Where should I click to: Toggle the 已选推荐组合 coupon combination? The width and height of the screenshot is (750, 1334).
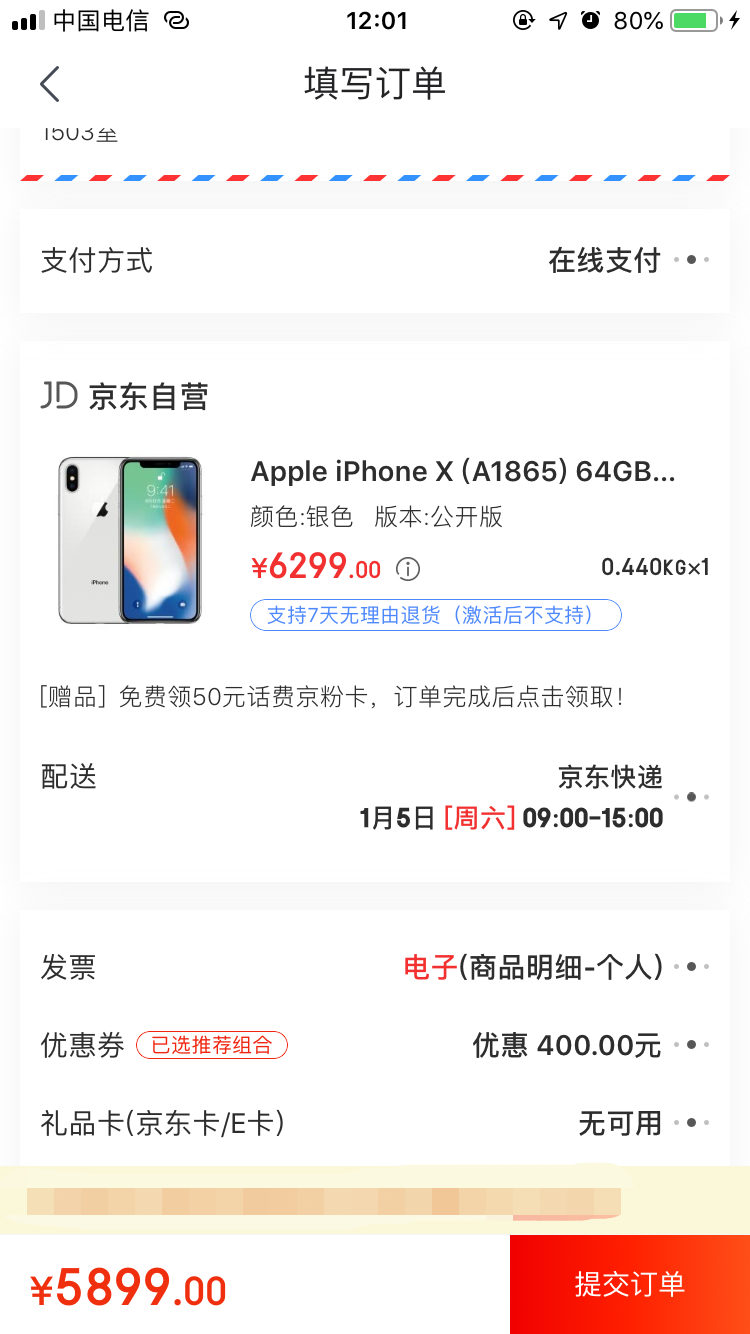(x=211, y=1044)
